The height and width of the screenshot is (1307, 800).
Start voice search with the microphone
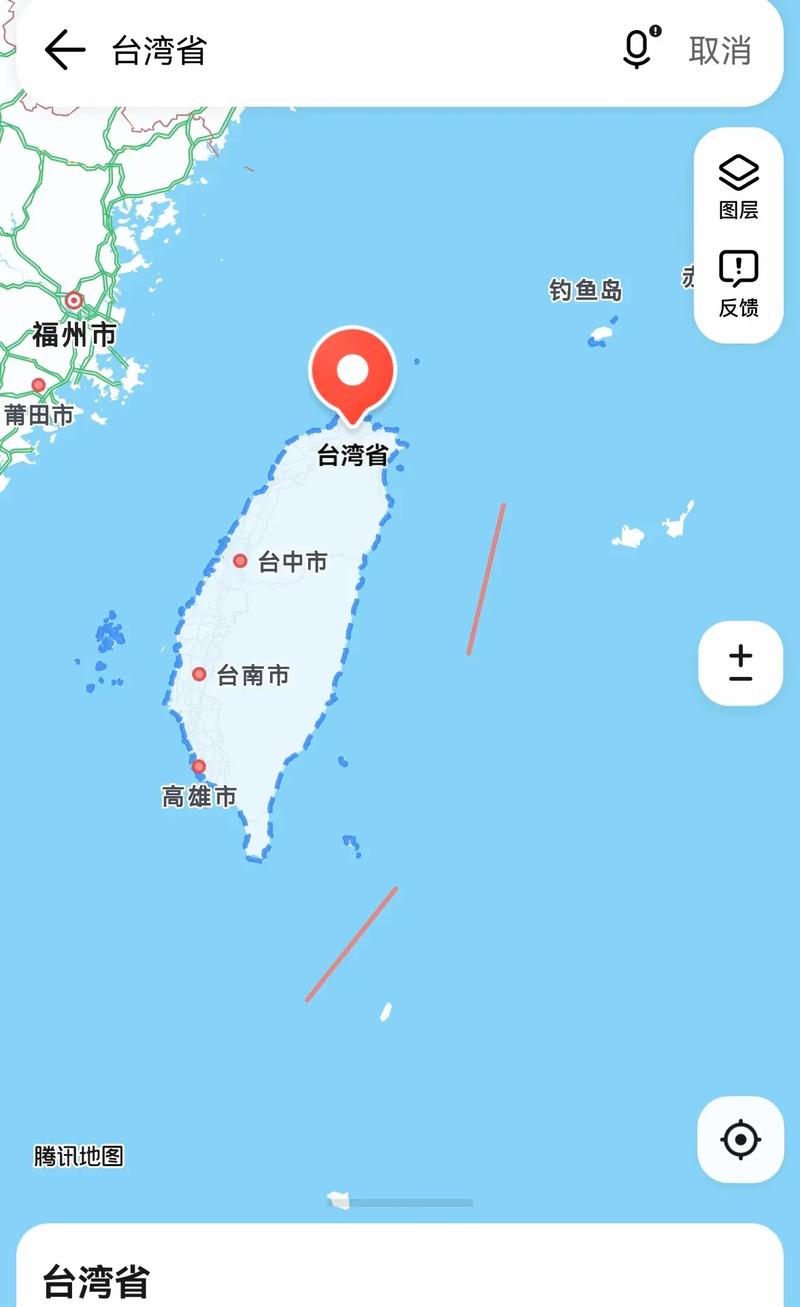pos(638,48)
